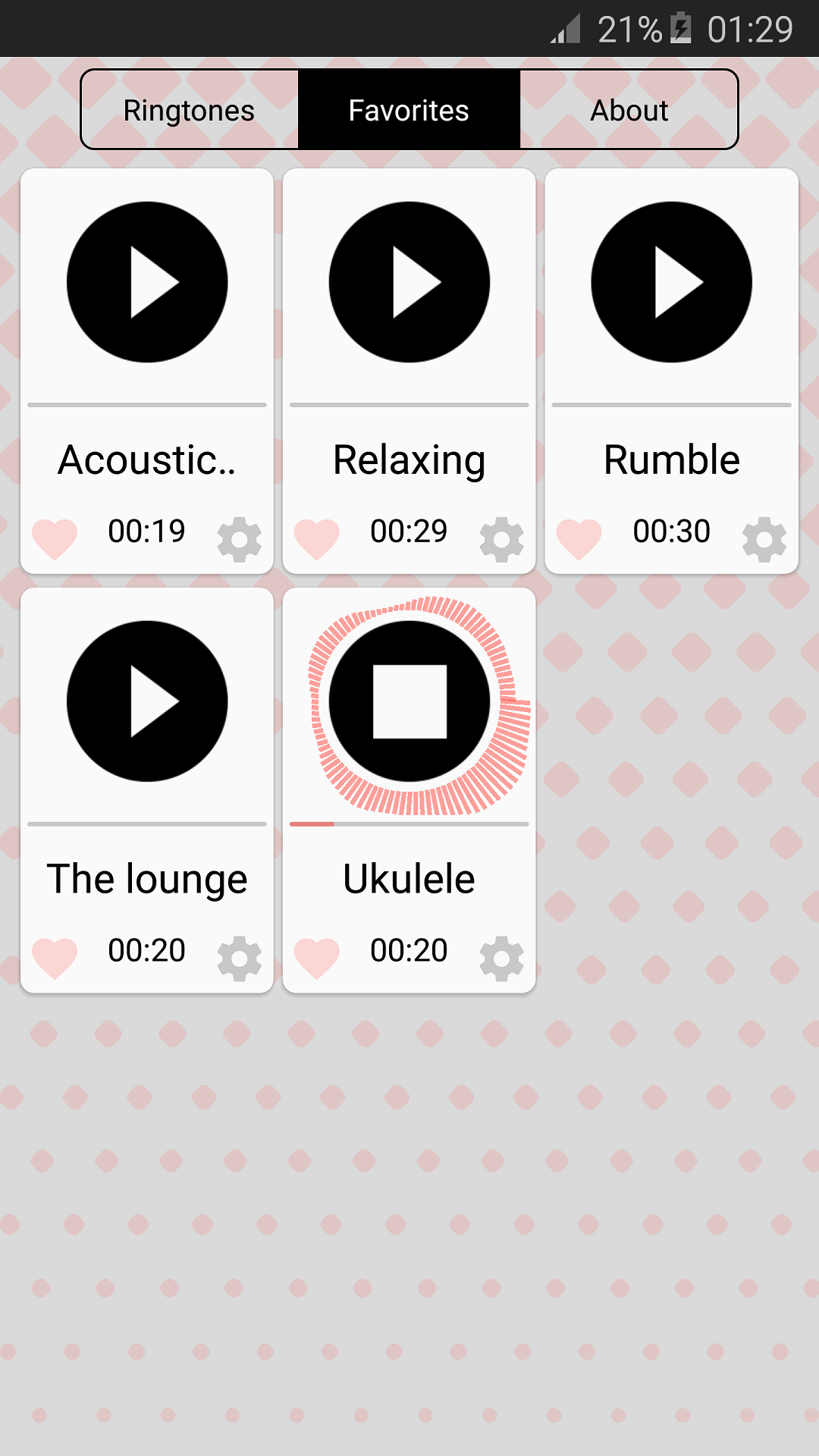Stop the Ukulele ringtone playback
819x1456 pixels.
(409, 701)
